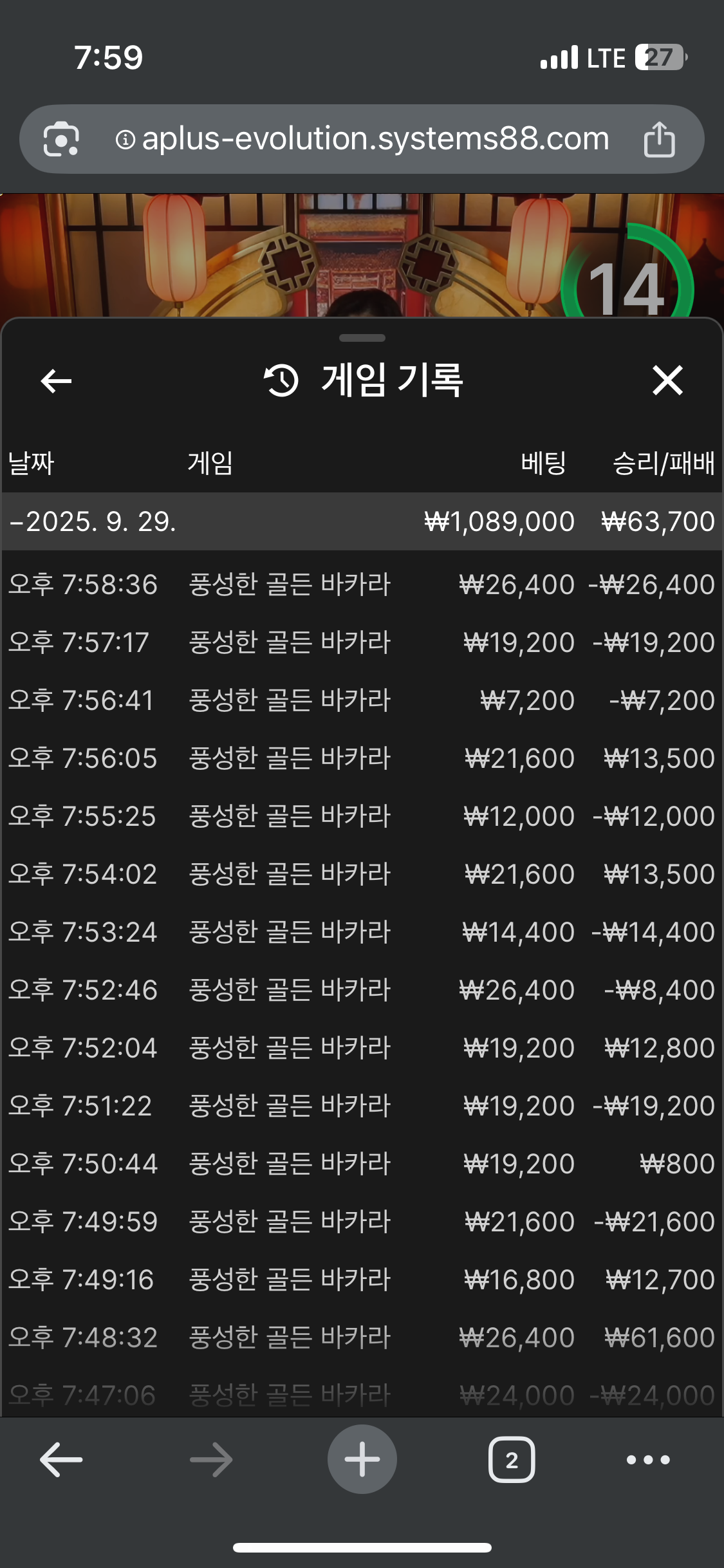This screenshot has height=1568, width=724.
Task: Collapse the 2025. 9. 29. date group
Action: [362, 521]
